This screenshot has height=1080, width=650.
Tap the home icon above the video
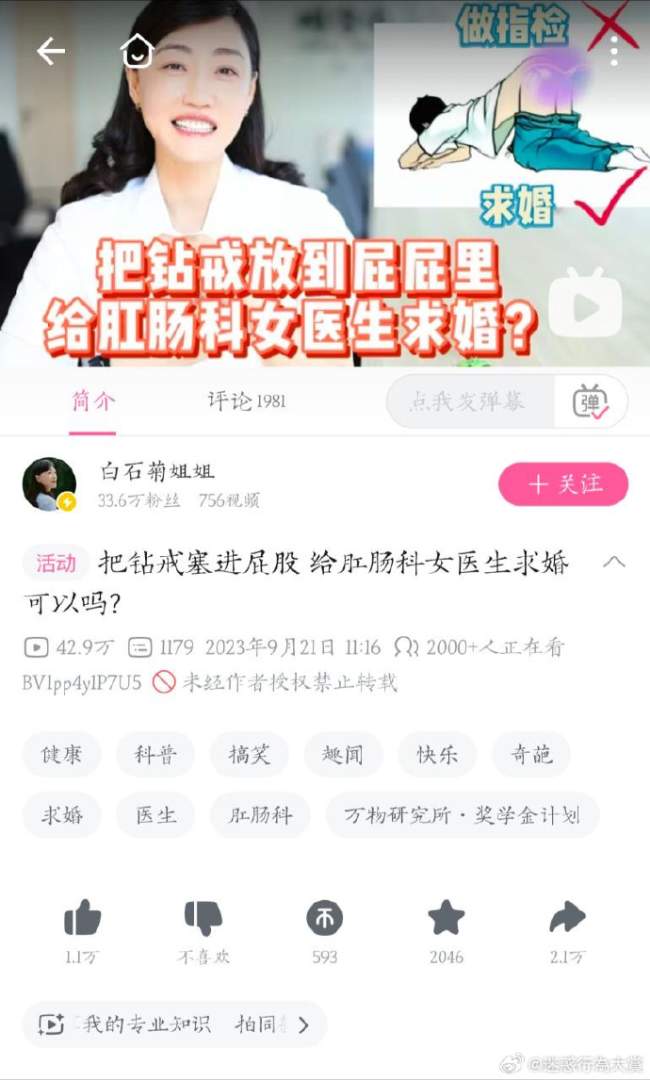[137, 51]
